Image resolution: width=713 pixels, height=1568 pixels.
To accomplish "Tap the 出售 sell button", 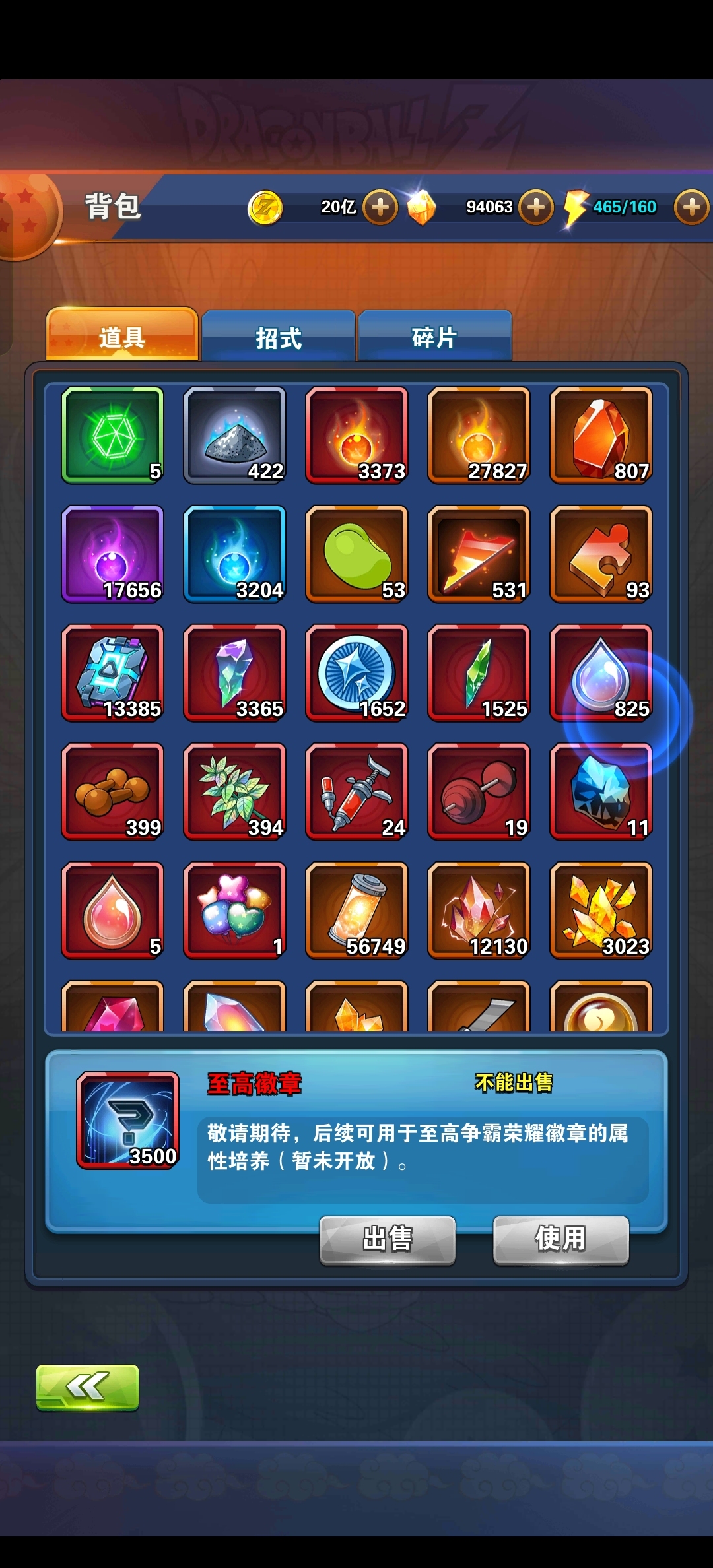I will pyautogui.click(x=388, y=1239).
